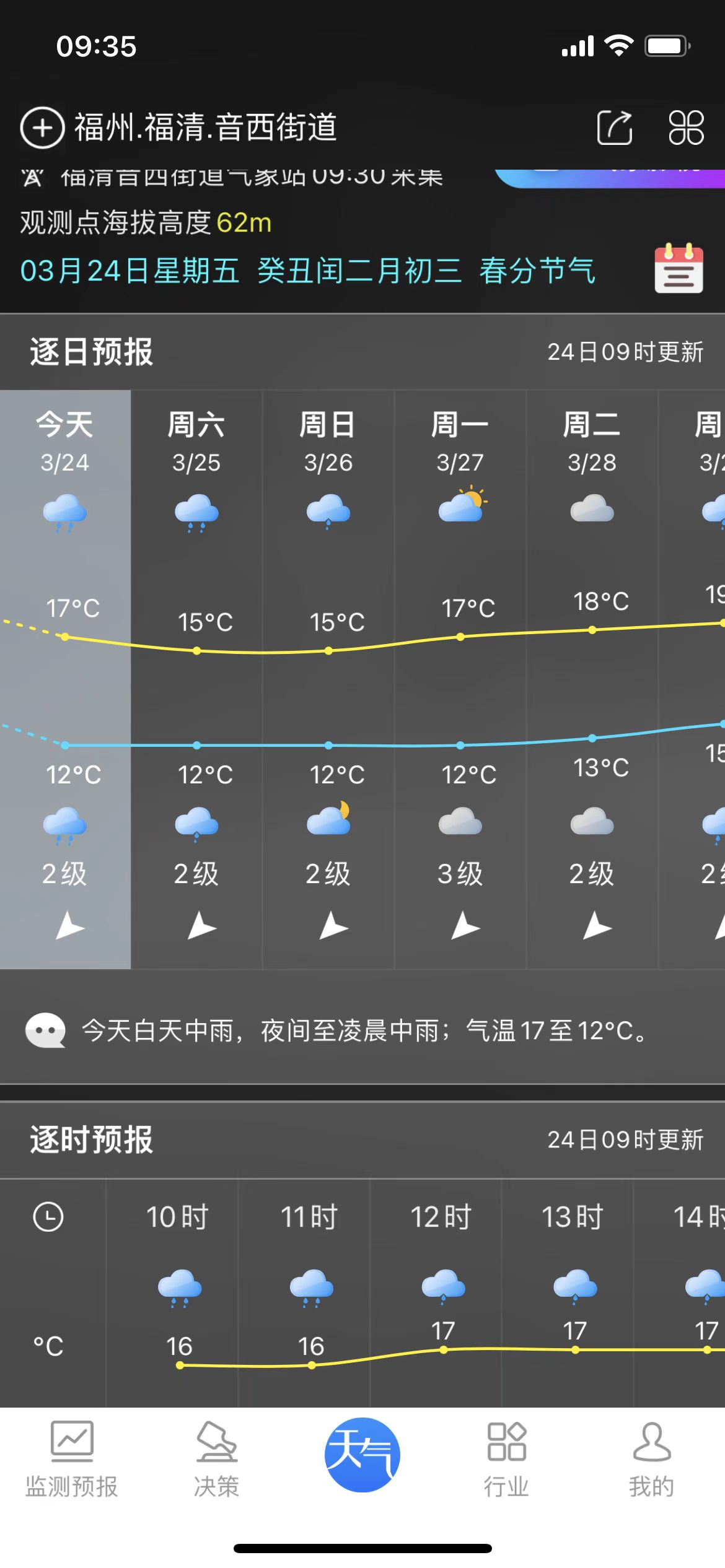Select the 周日 3/26 forecast column
This screenshot has height=1568, width=725.
pos(328,678)
